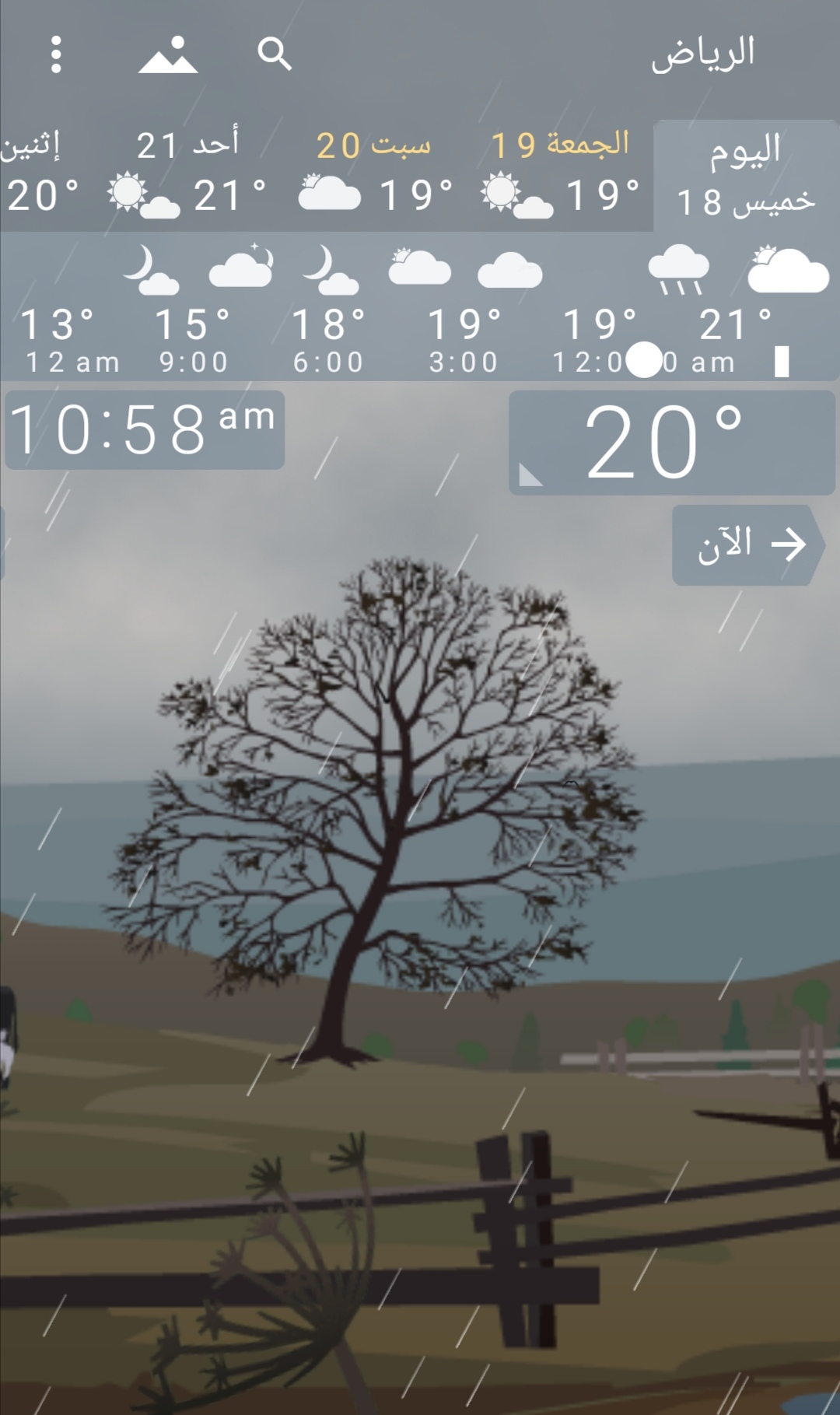
Task: Open the الرياض location name
Action: 703,54
